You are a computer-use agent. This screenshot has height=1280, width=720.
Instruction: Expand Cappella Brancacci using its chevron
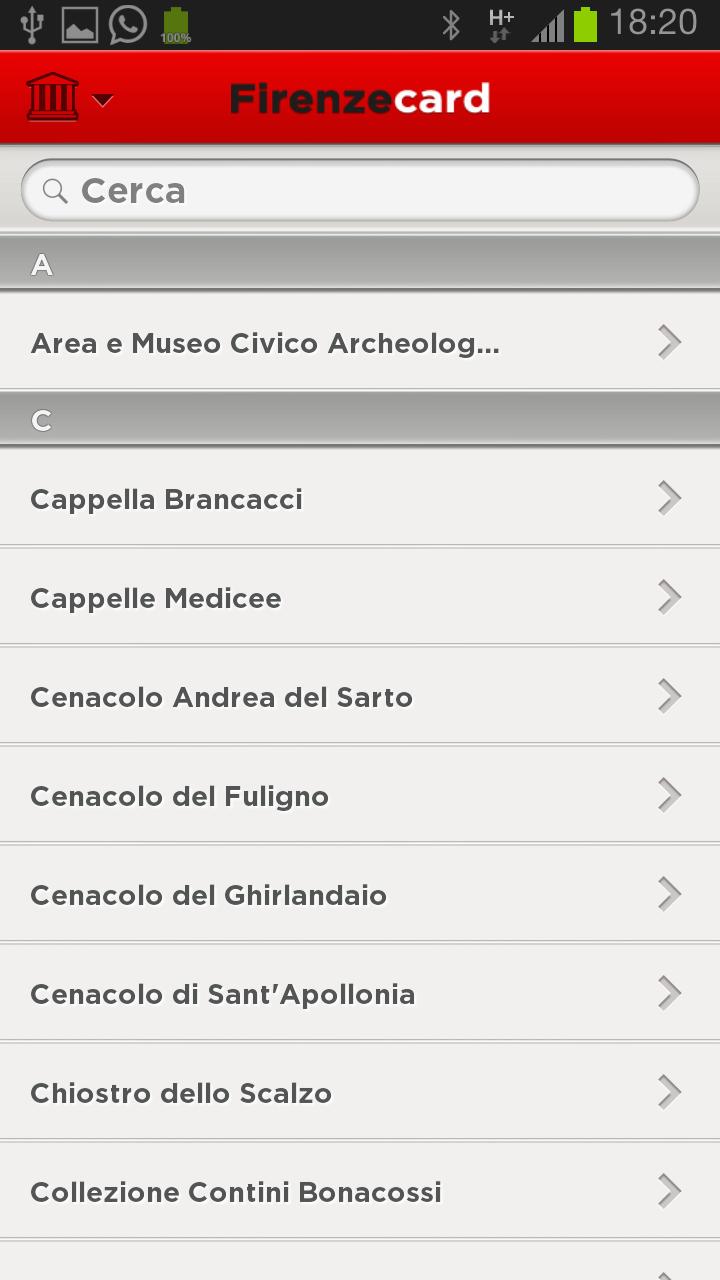coord(668,497)
